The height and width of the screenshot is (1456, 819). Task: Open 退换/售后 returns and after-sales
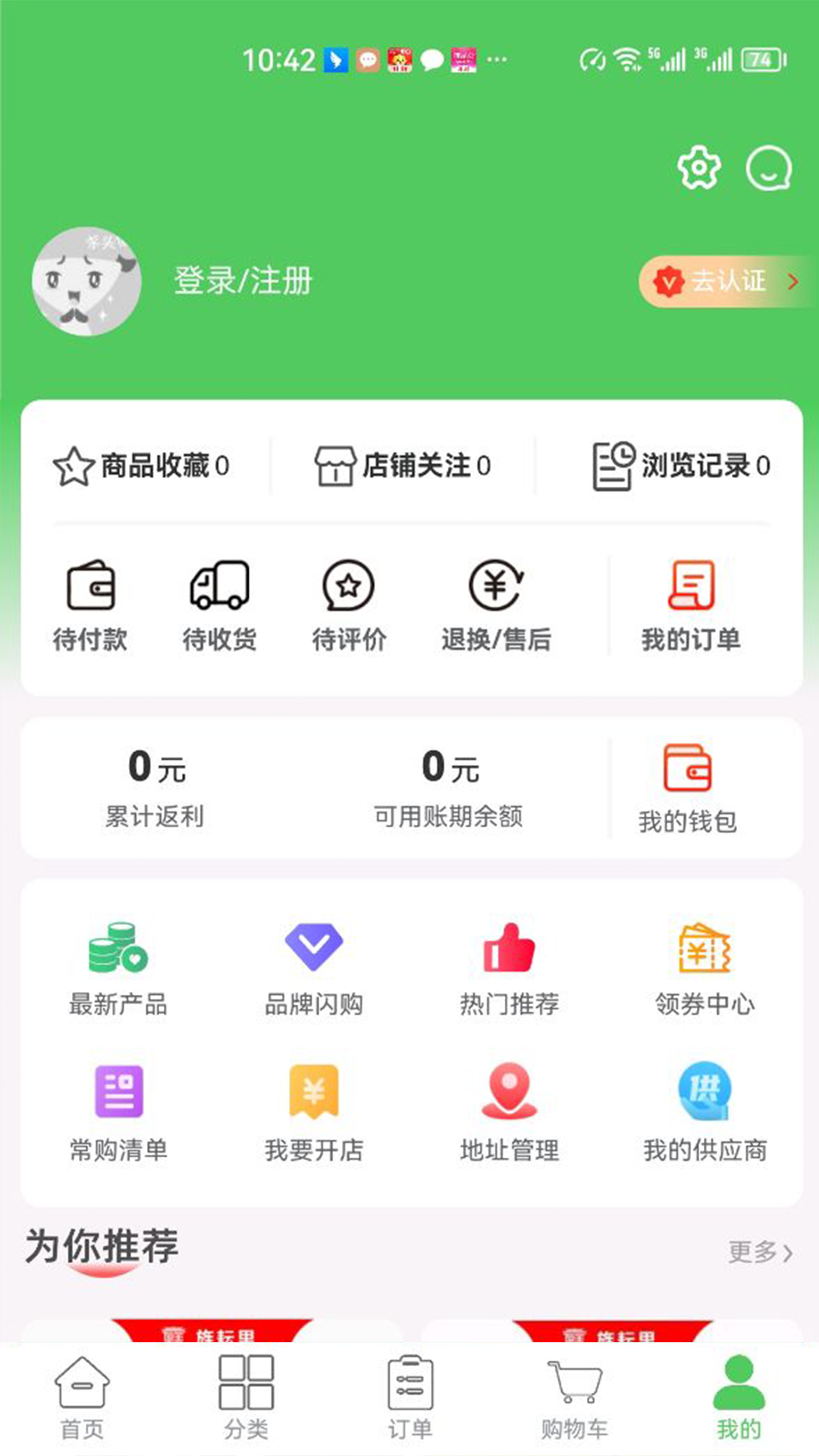[x=496, y=605]
